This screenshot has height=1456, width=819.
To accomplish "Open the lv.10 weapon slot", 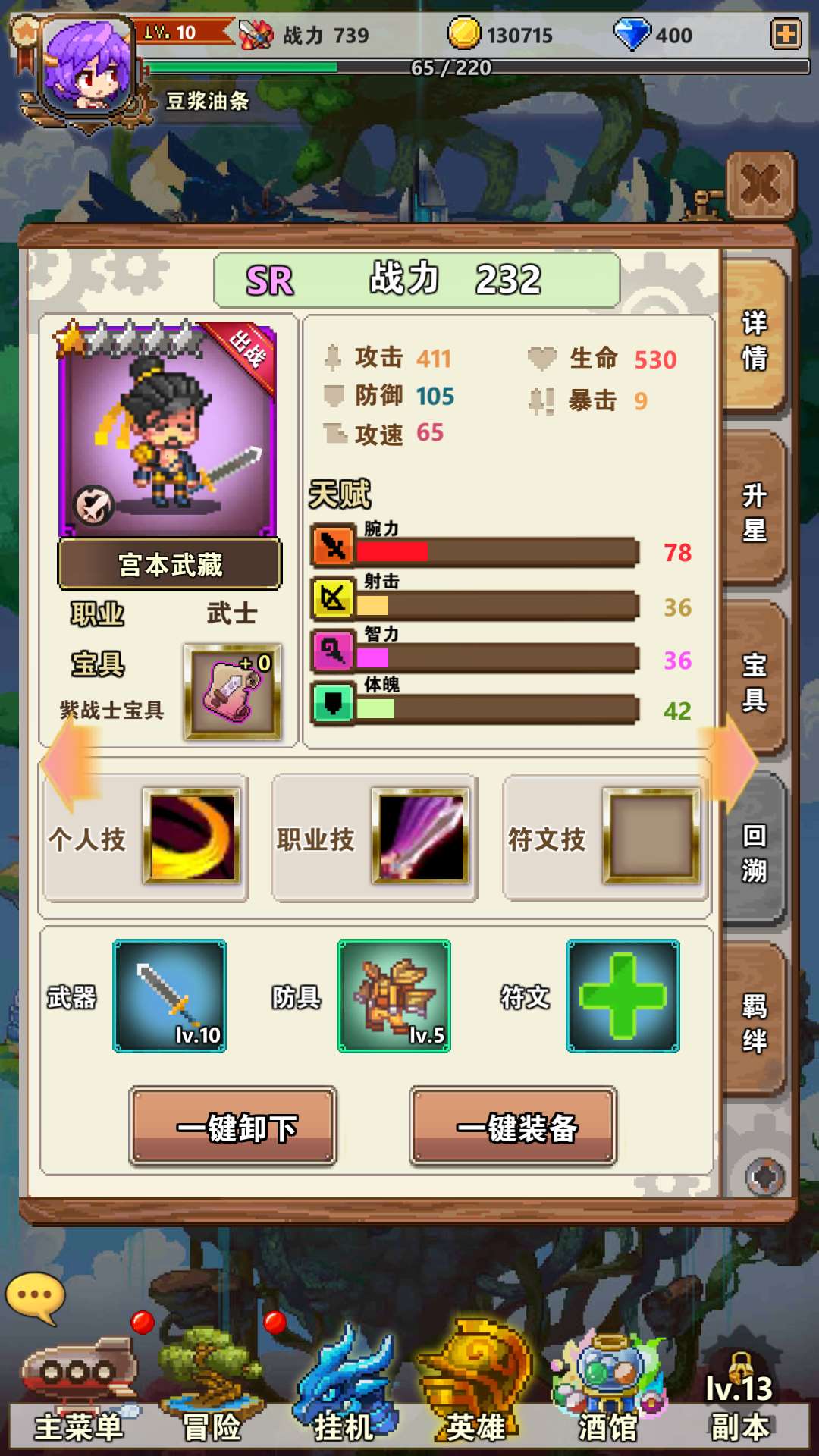I will tap(169, 996).
